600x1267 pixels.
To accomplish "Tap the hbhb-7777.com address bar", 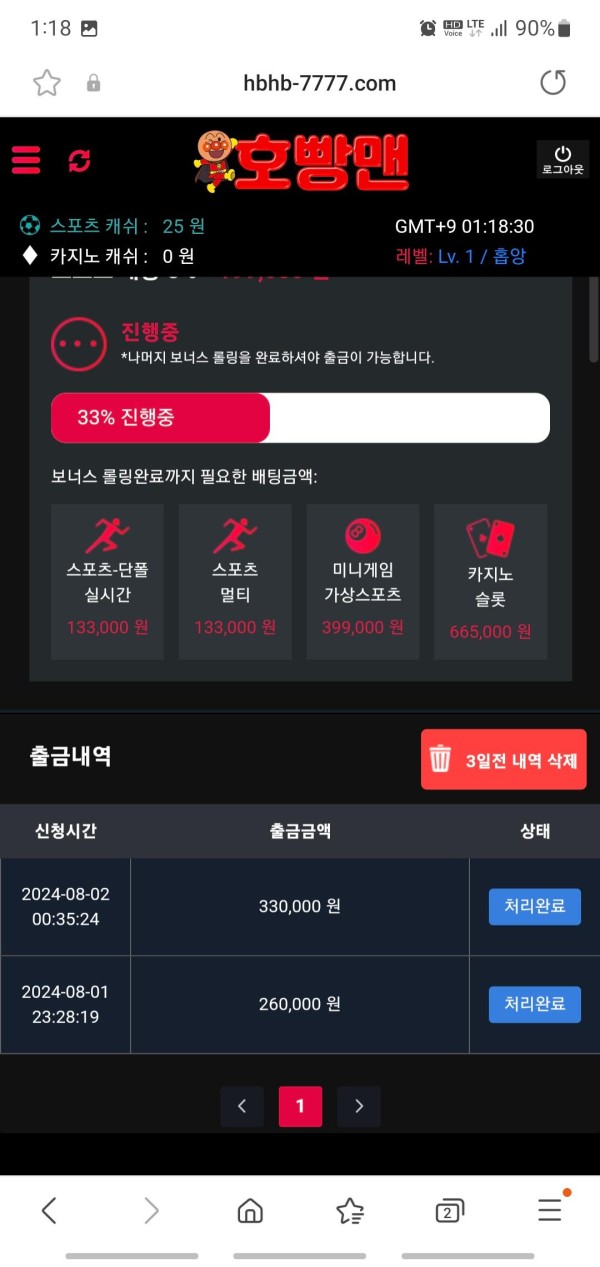I will point(319,83).
